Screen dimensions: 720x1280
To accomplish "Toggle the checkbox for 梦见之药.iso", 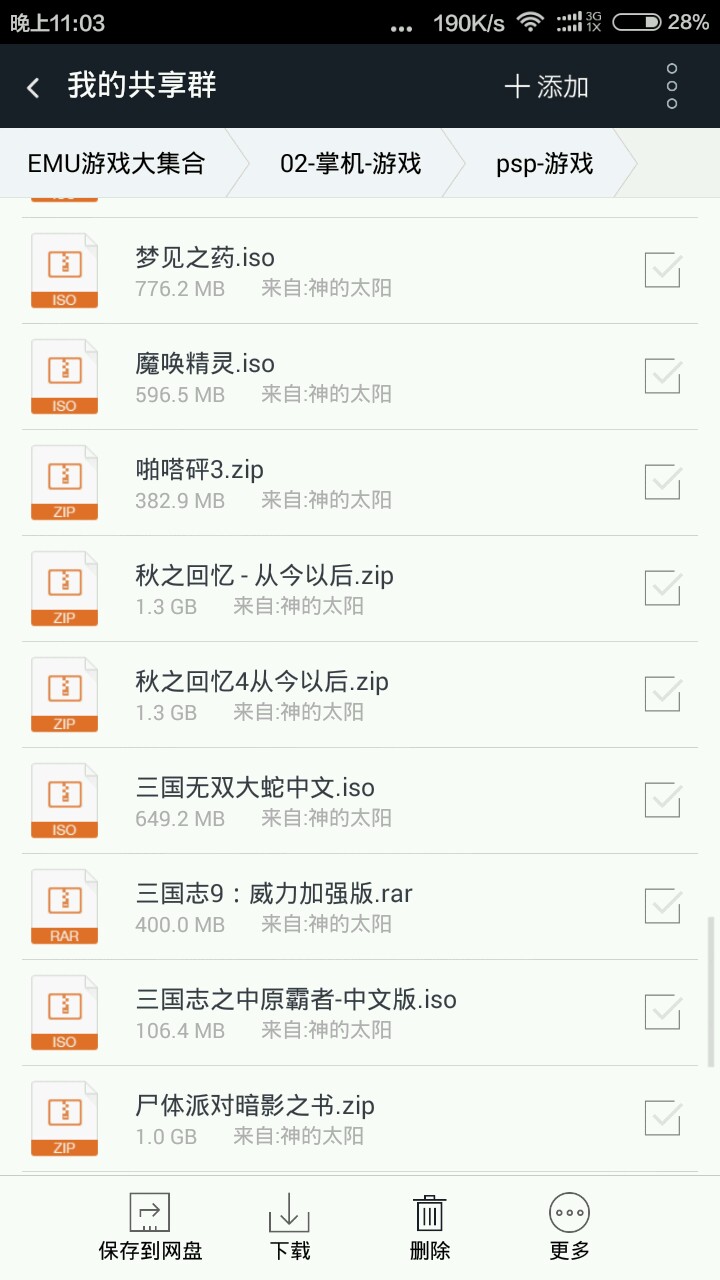I will coord(663,271).
